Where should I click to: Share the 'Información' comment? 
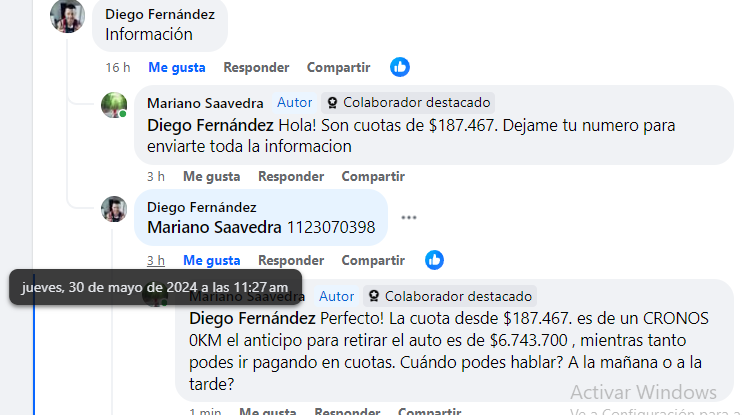pos(339,68)
